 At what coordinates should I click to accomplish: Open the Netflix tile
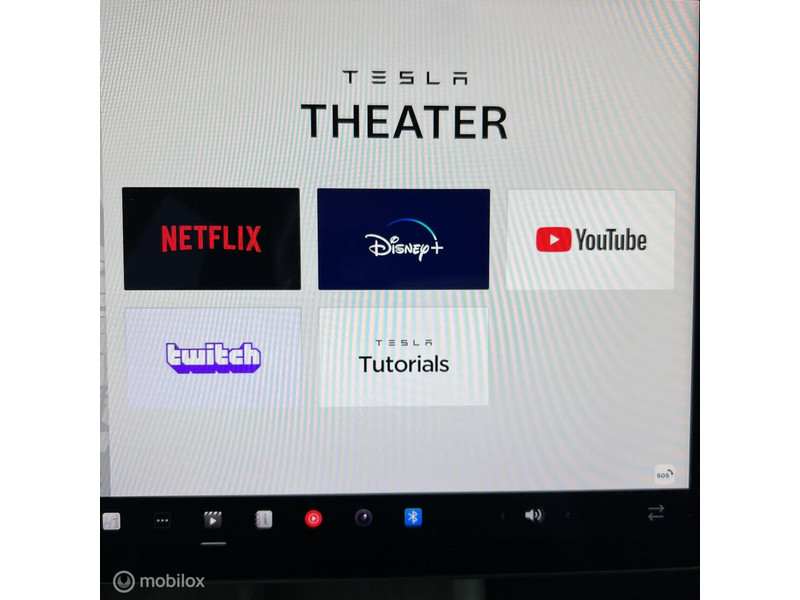click(211, 239)
